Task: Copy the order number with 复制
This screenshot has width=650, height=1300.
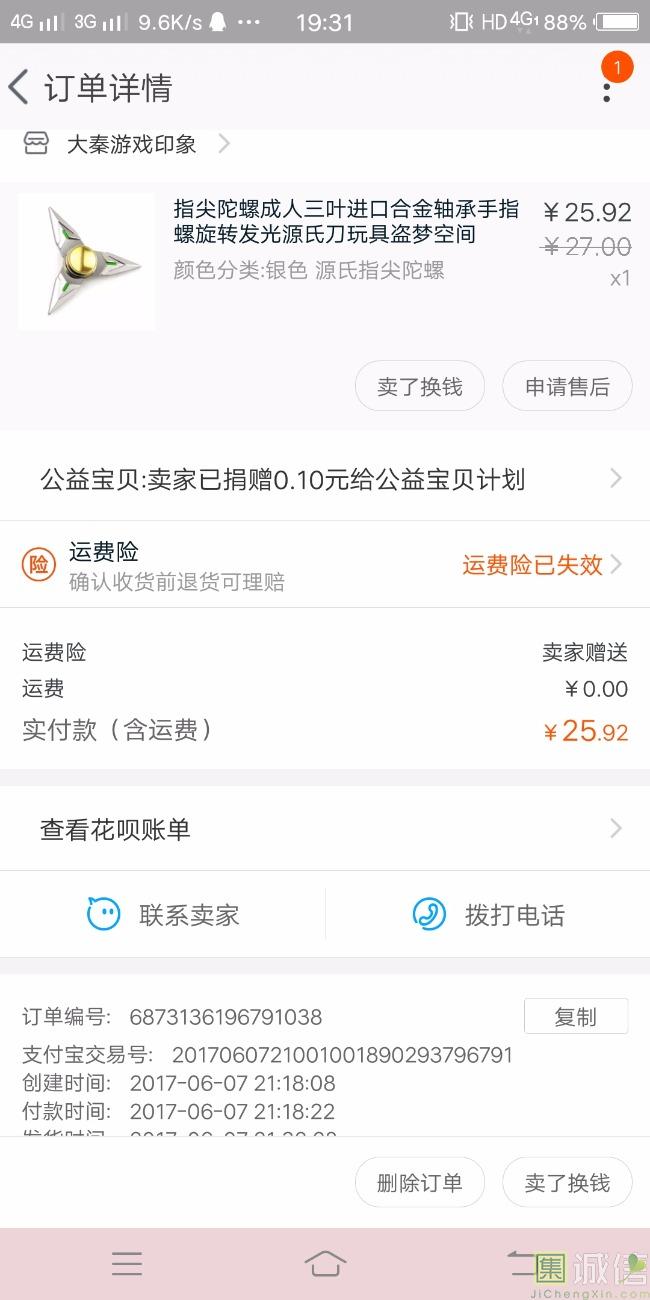Action: click(x=576, y=1017)
